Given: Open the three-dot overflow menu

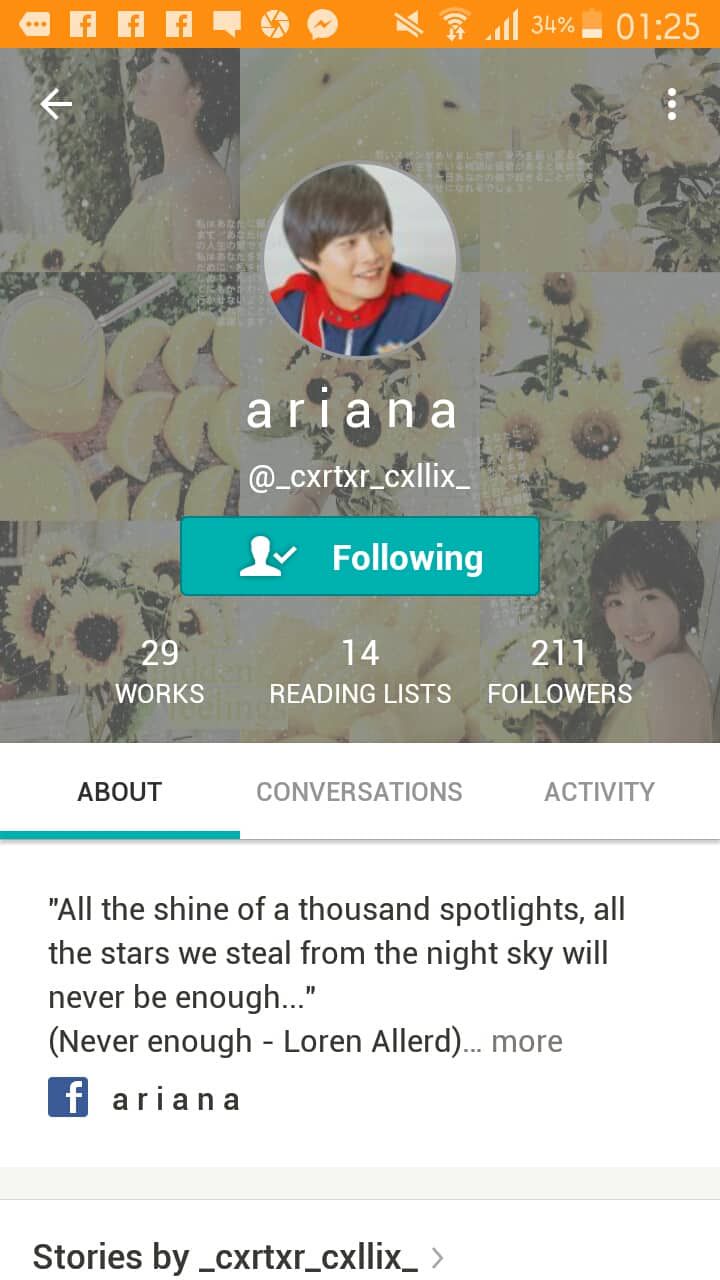Looking at the screenshot, I should [672, 104].
